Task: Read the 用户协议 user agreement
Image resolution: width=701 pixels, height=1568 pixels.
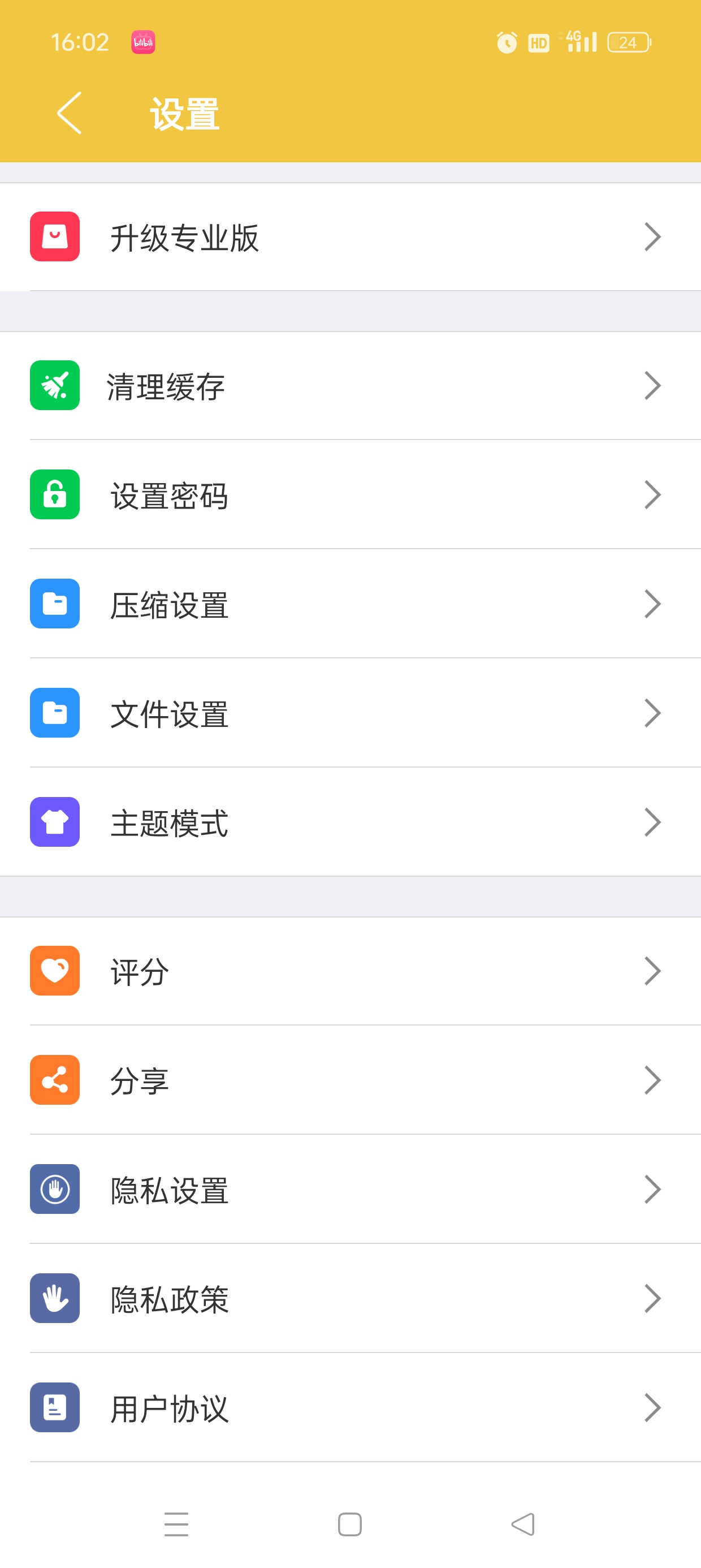Action: 350,1407
